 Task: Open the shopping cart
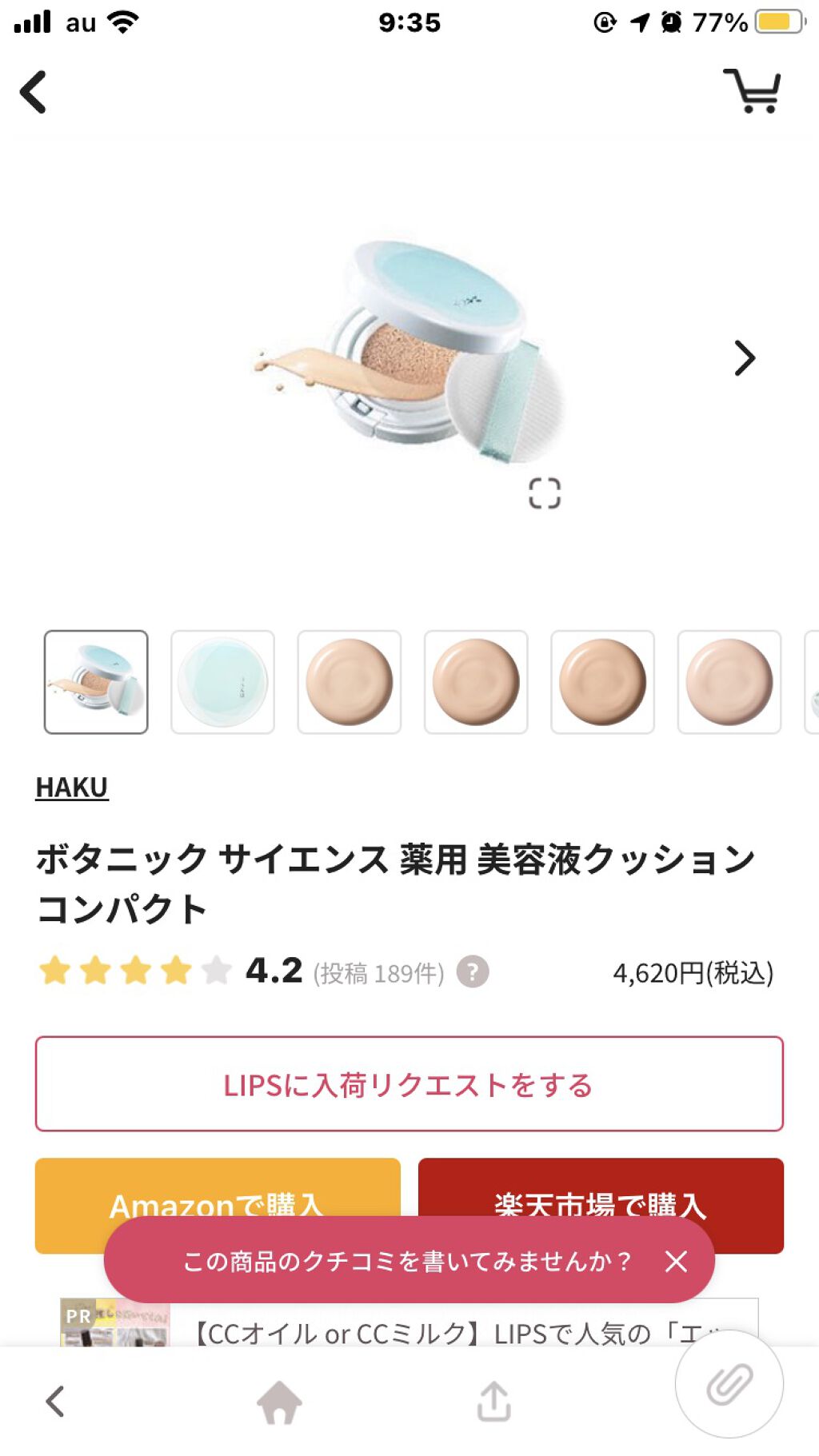753,91
